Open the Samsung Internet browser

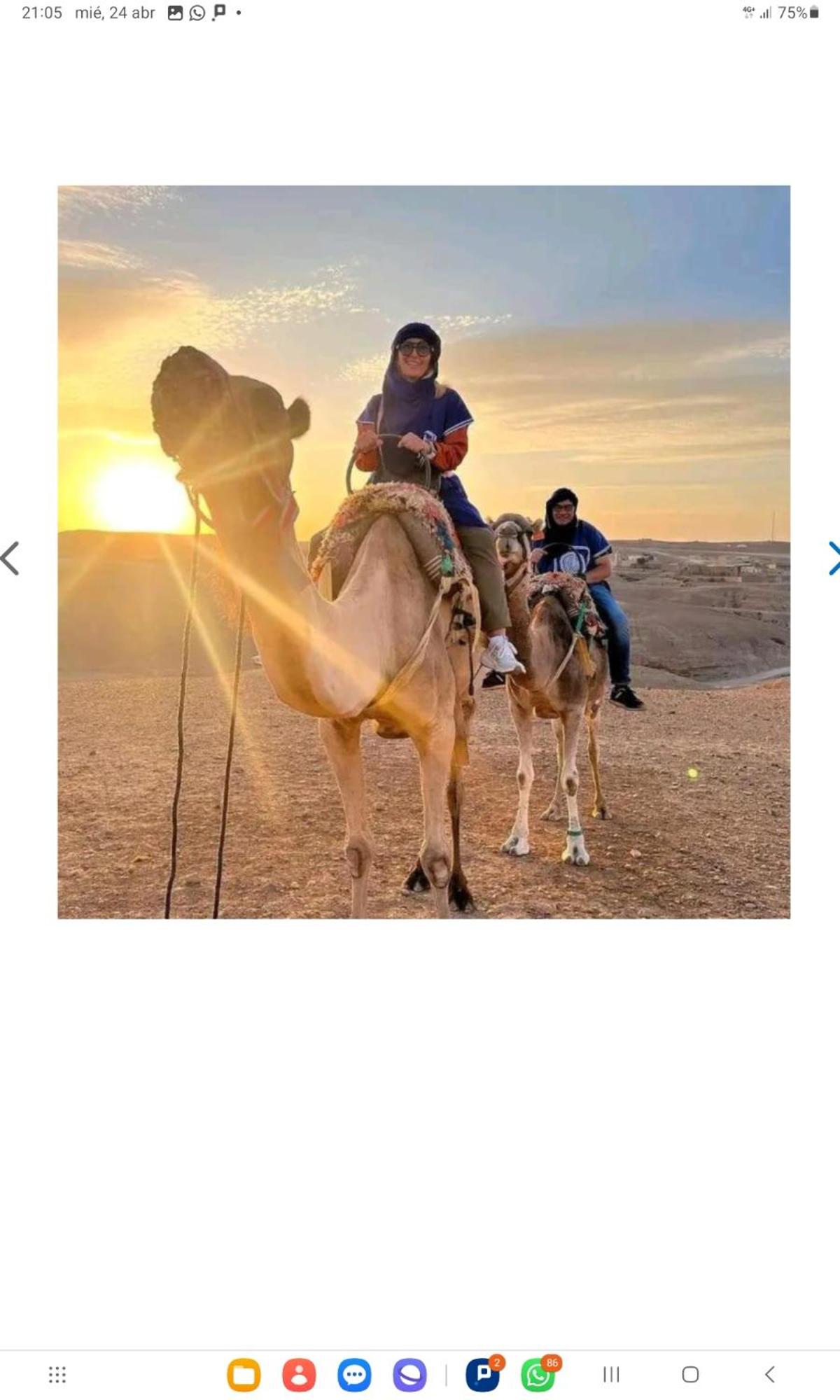tap(409, 1375)
